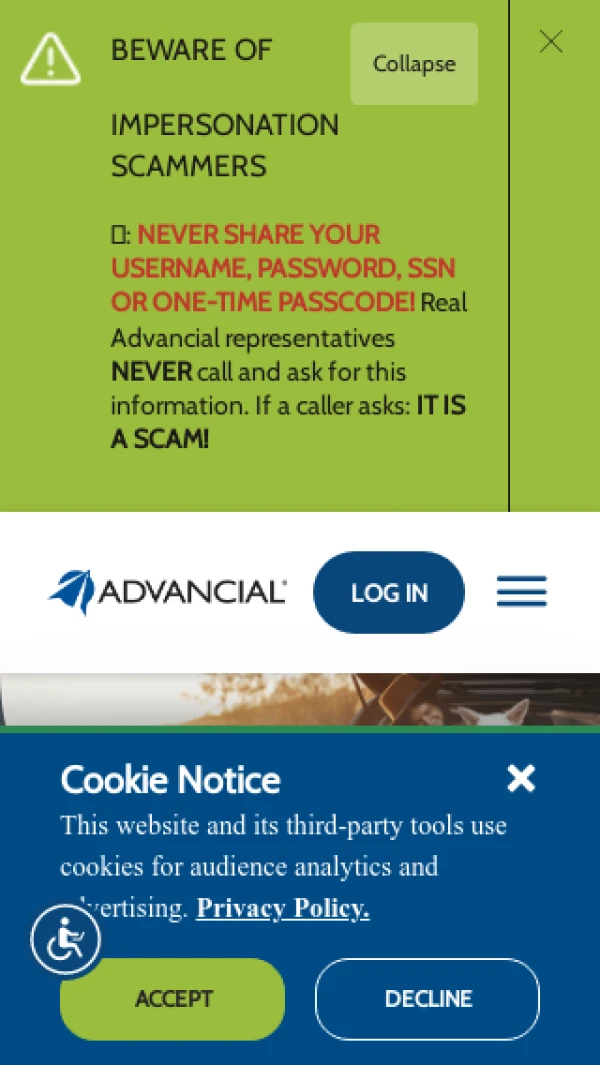
Task: Close the impersonation scammers alert
Action: (x=551, y=42)
